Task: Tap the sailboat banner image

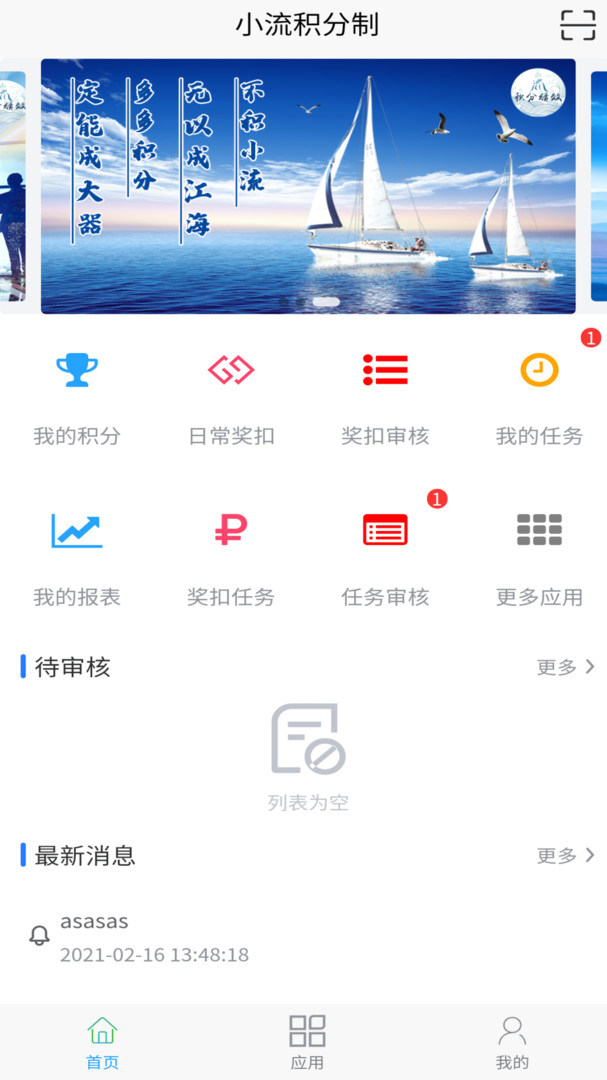Action: (308, 186)
